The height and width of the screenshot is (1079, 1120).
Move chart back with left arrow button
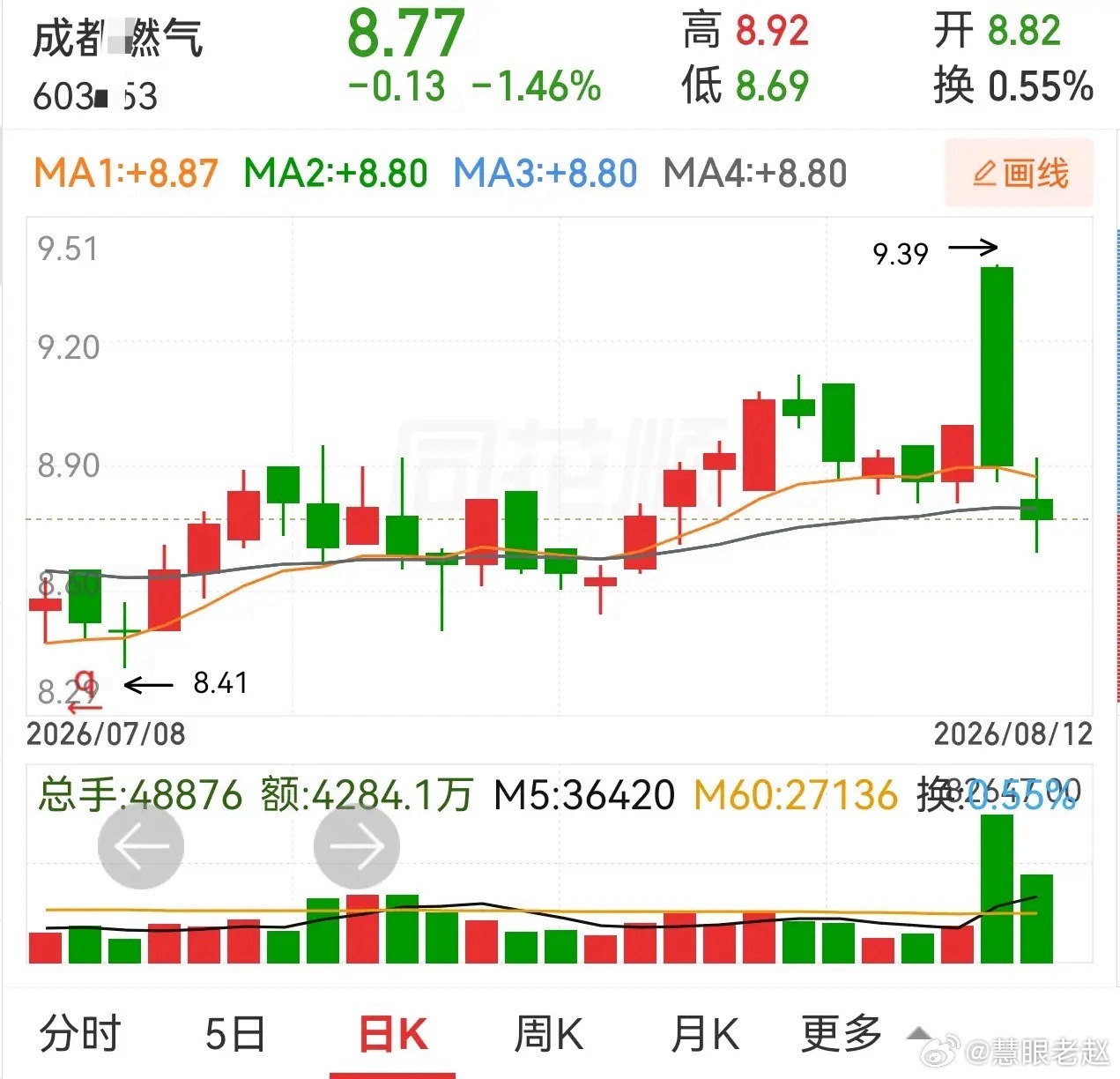(x=141, y=846)
